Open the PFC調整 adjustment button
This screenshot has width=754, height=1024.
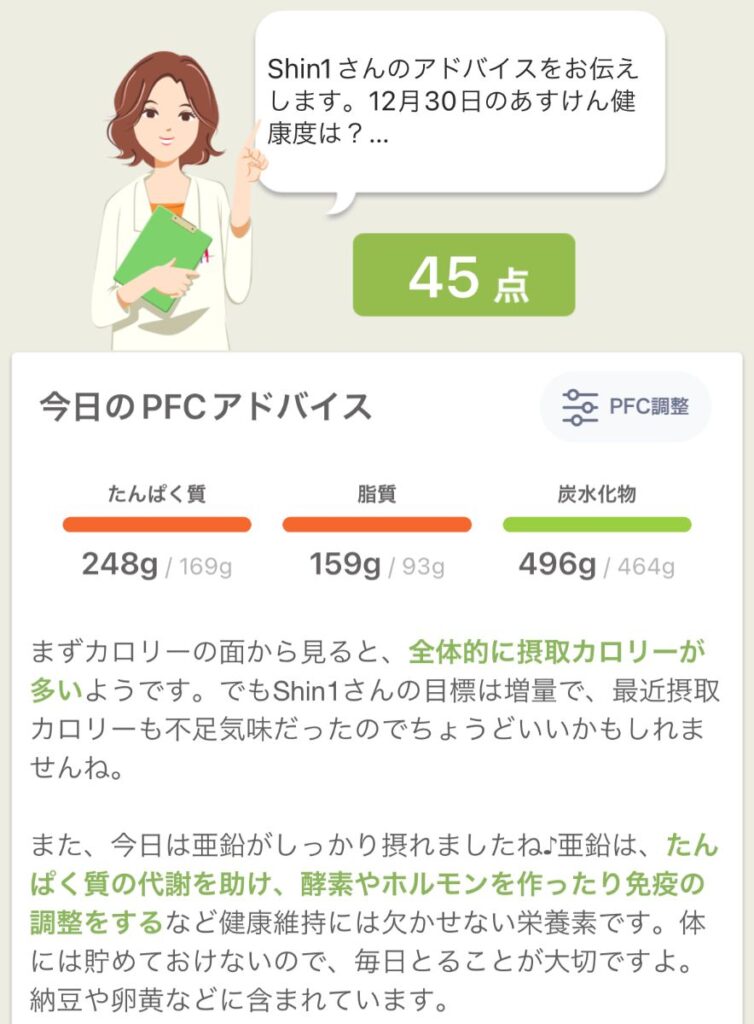625,407
